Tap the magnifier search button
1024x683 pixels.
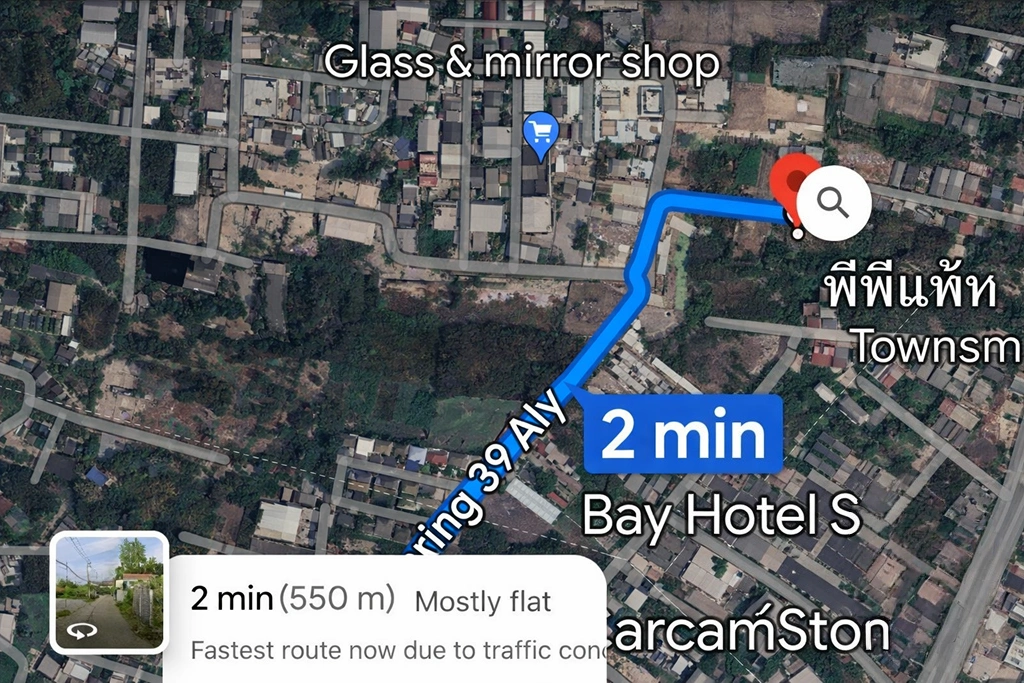(833, 203)
